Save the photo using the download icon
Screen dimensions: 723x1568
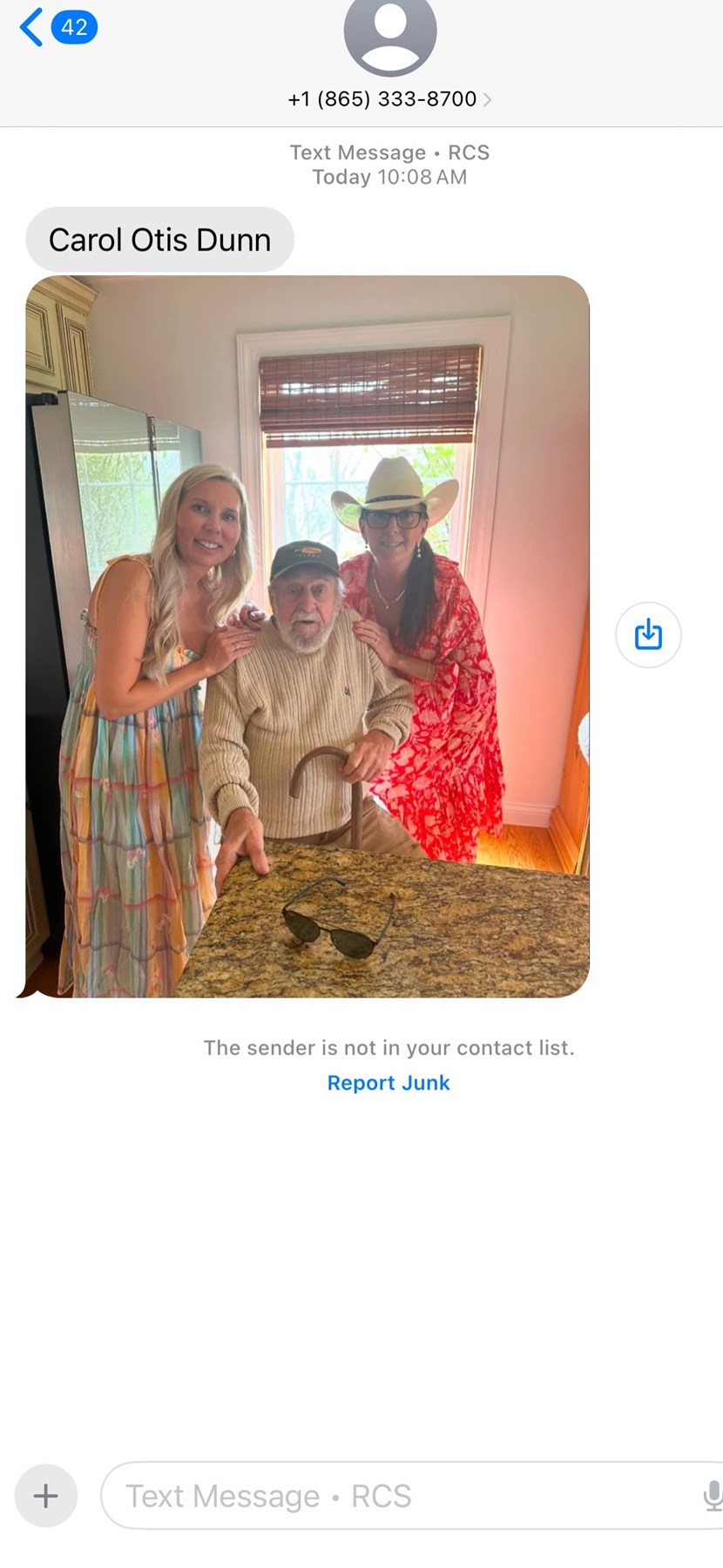click(648, 635)
